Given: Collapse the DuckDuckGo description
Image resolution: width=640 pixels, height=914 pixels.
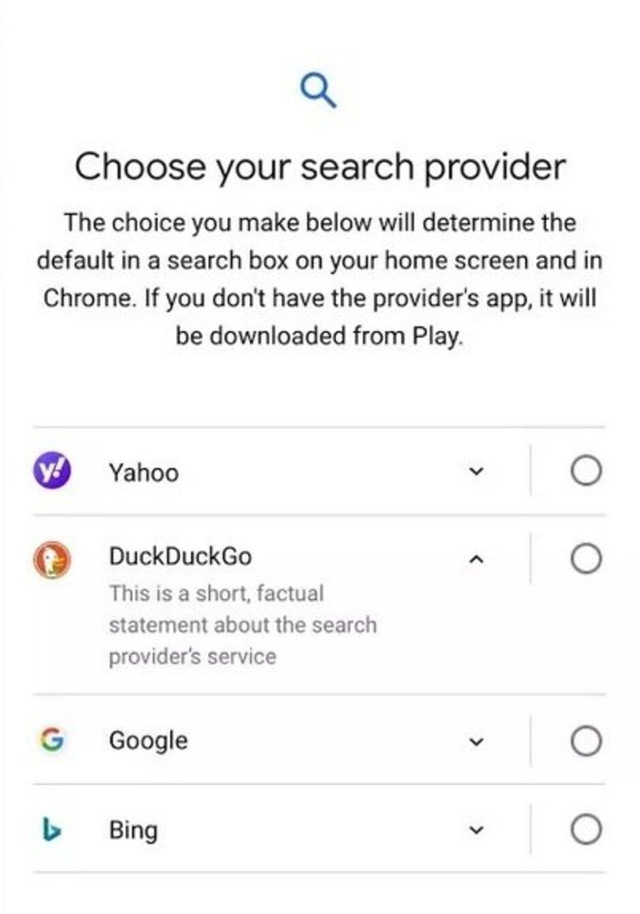Looking at the screenshot, I should (x=477, y=557).
